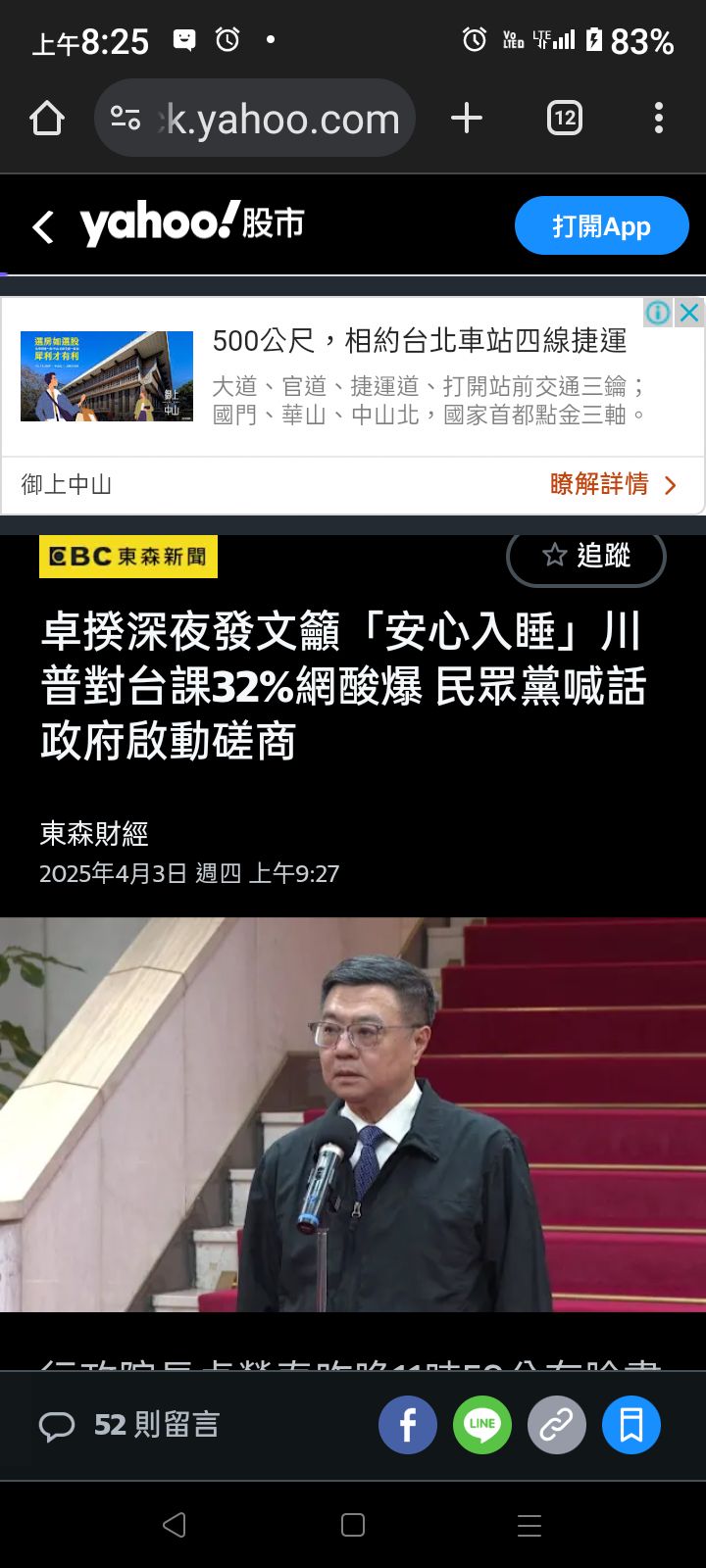Tap the system back button
Image resolution: width=706 pixels, height=1568 pixels.
(x=175, y=1525)
